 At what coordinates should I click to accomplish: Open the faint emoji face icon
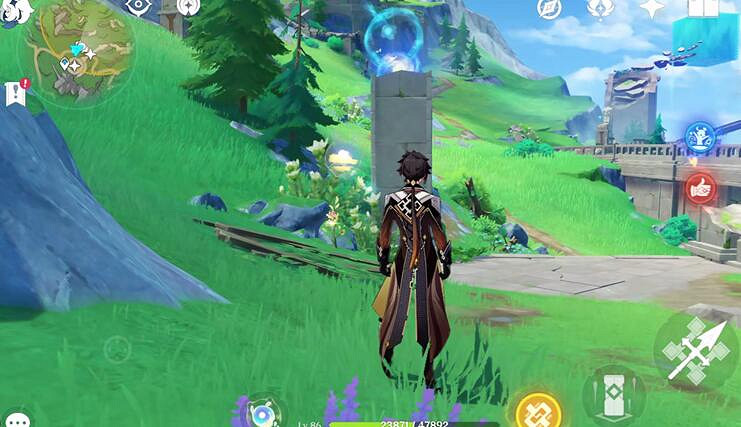(118, 349)
